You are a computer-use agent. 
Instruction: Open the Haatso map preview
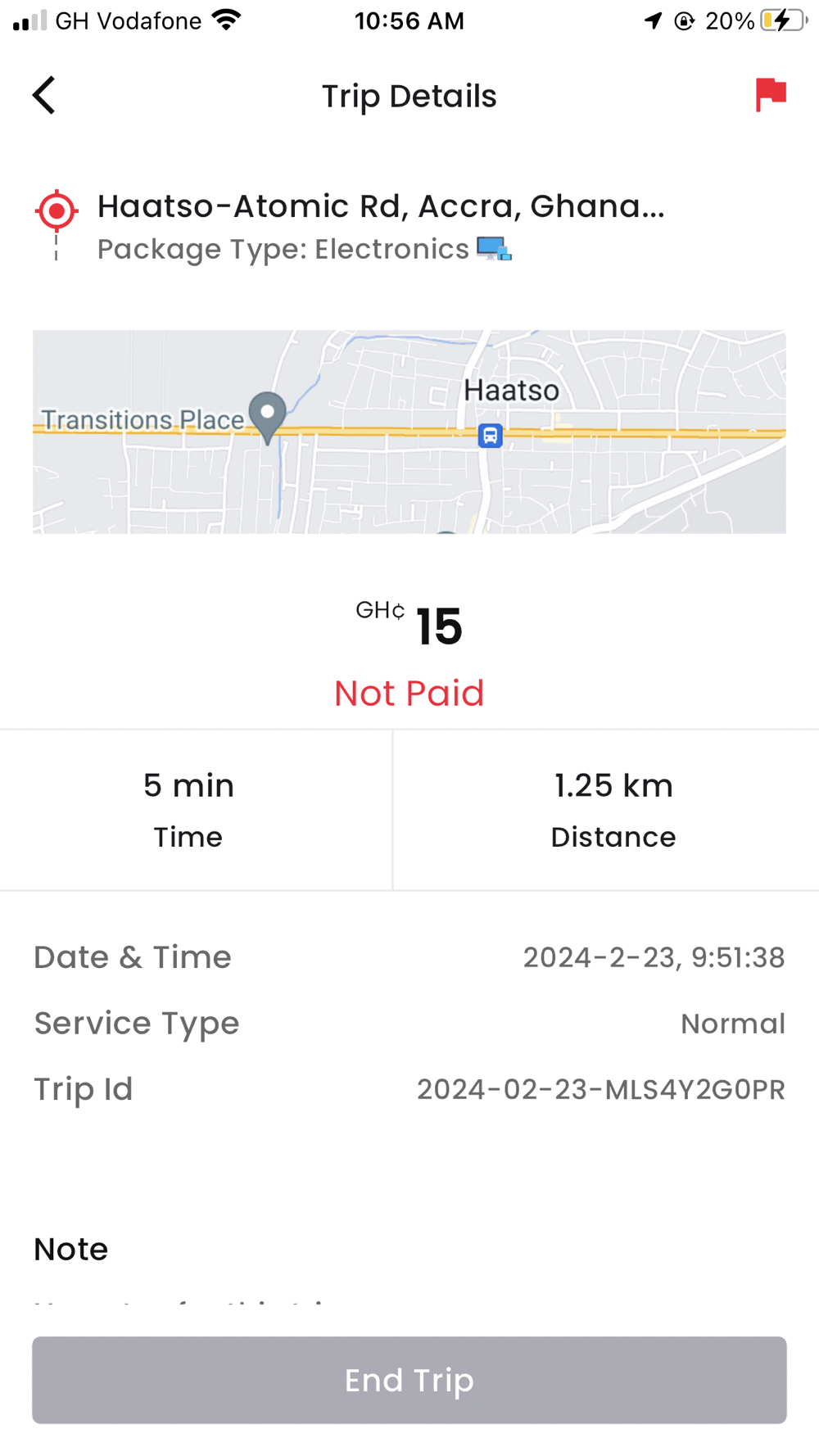click(x=409, y=432)
